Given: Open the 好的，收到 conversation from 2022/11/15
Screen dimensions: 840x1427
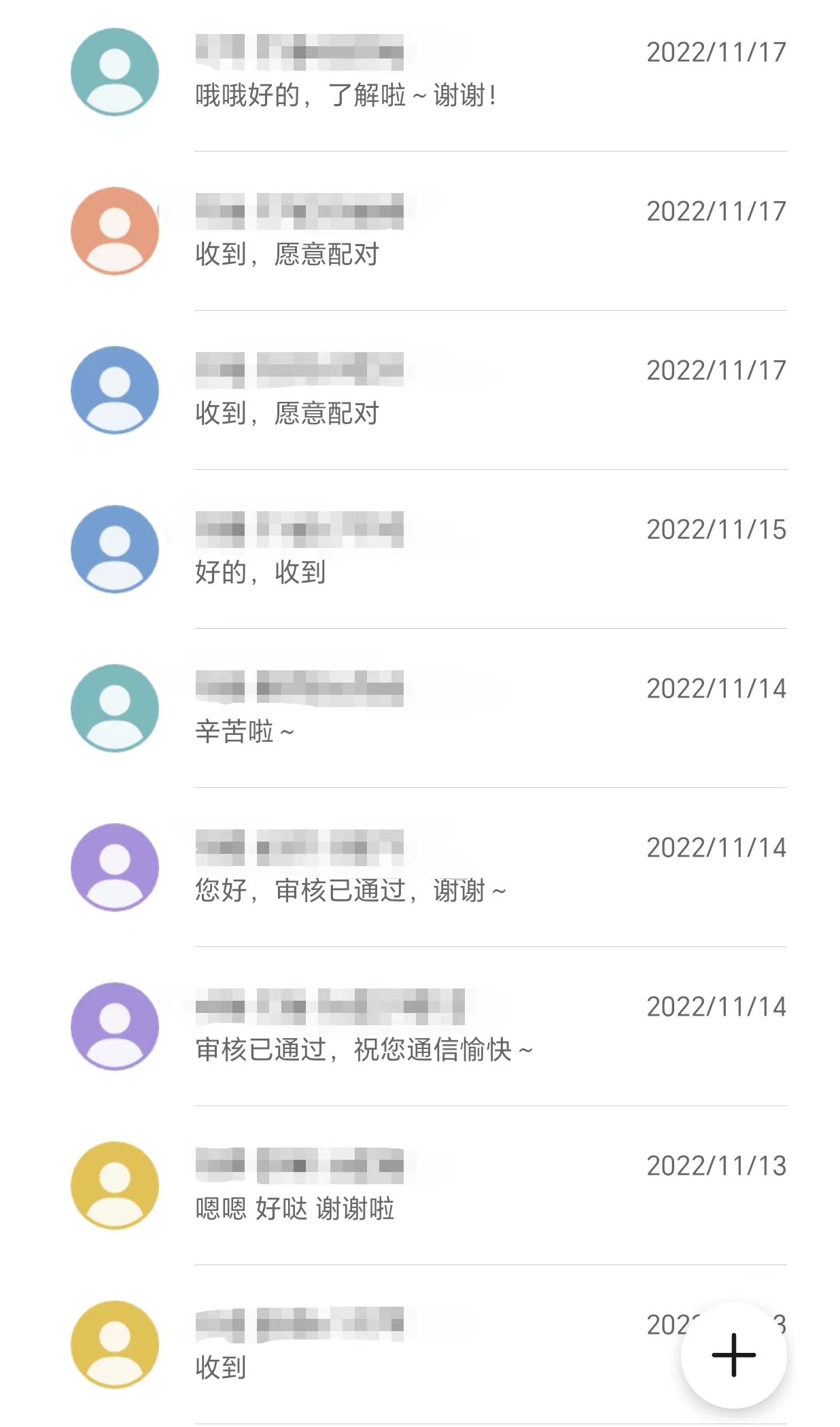Looking at the screenshot, I should (x=420, y=551).
